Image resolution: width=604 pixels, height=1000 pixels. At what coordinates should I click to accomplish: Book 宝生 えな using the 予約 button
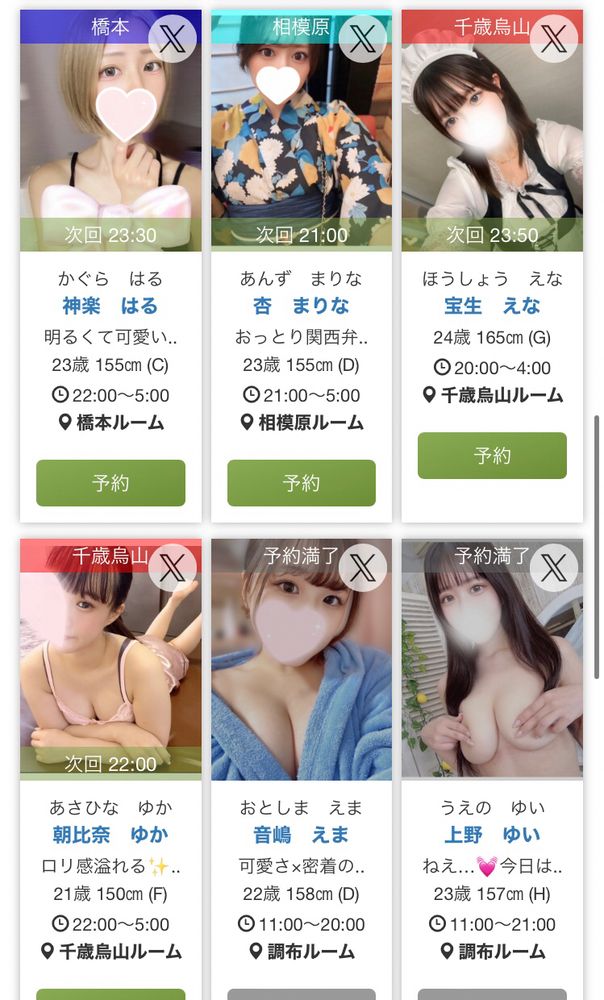pos(492,456)
